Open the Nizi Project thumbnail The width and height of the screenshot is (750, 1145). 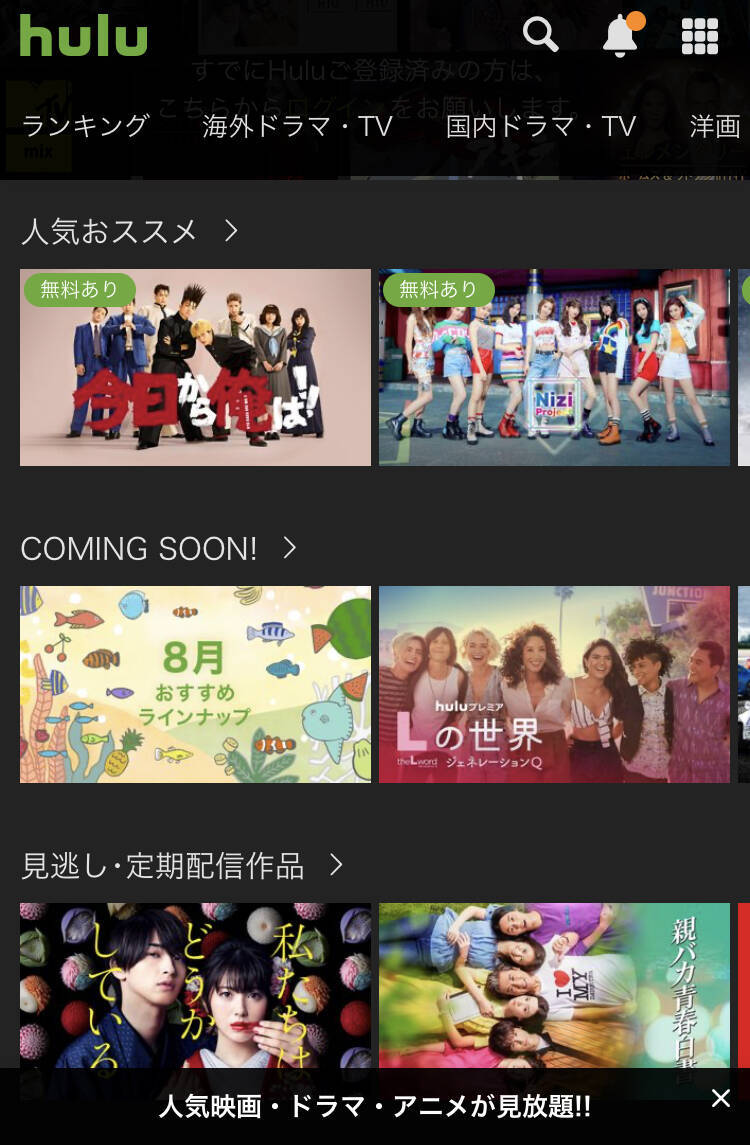point(554,367)
